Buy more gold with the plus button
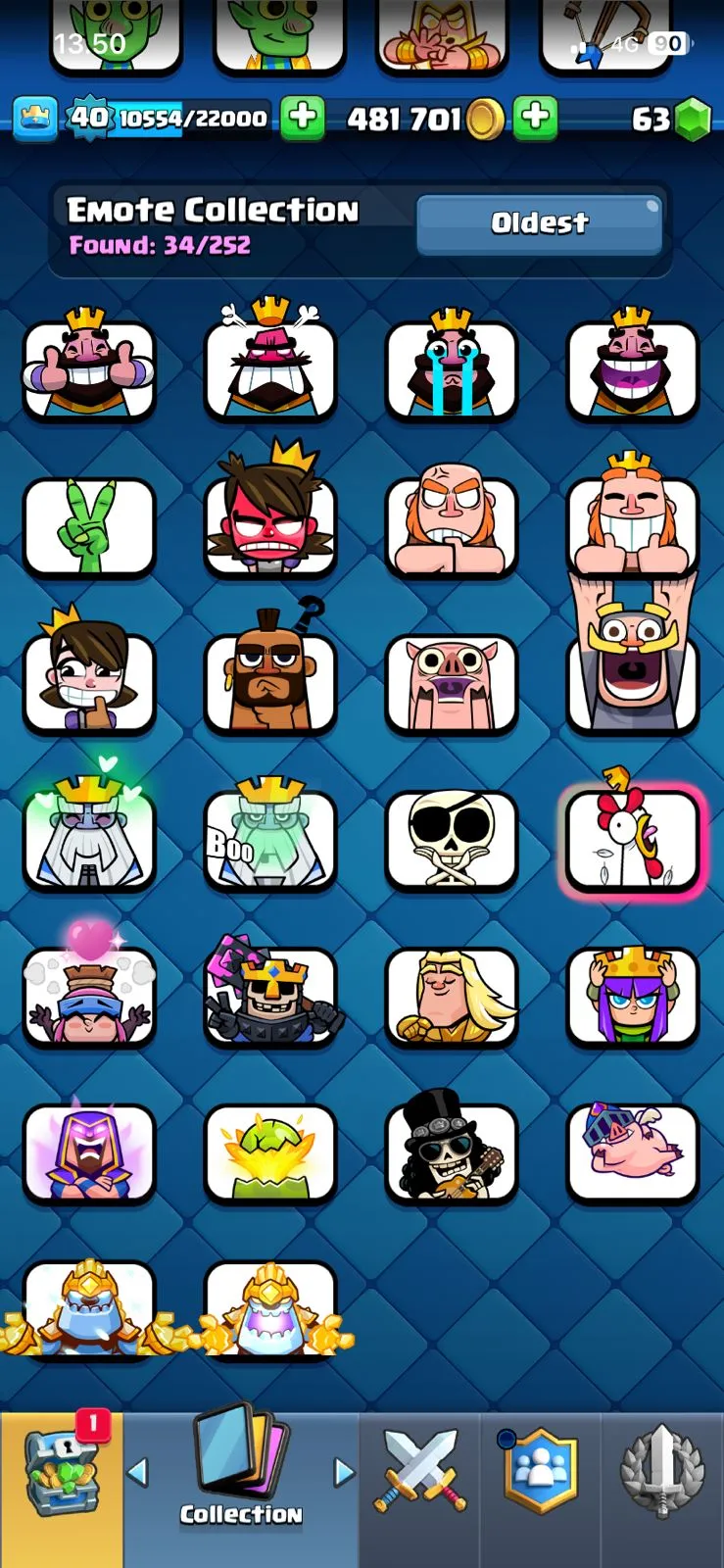The width and height of the screenshot is (724, 1568). click(x=535, y=119)
